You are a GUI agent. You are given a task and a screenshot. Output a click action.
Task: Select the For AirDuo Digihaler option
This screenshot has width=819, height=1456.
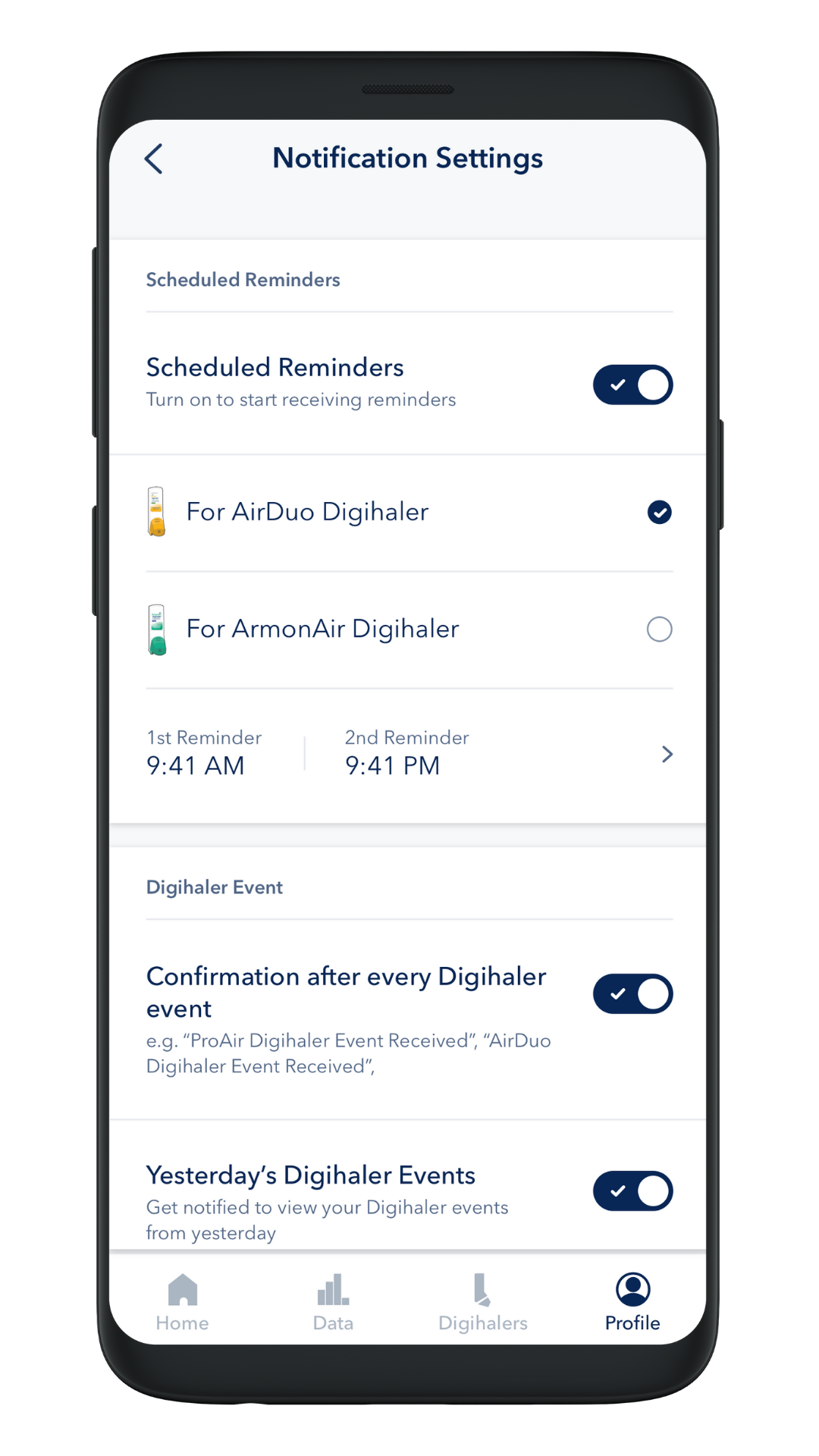[x=659, y=513]
